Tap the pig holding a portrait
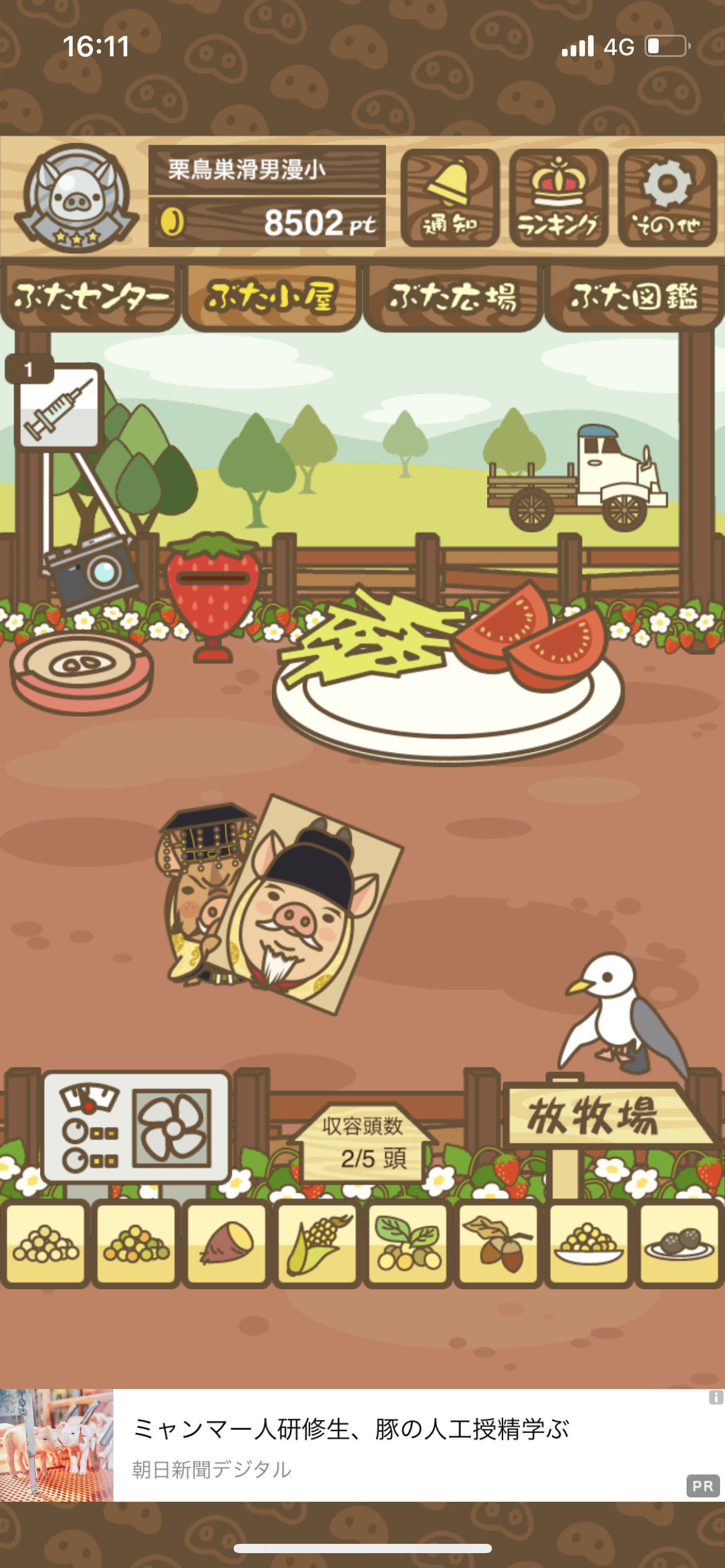 click(278, 905)
